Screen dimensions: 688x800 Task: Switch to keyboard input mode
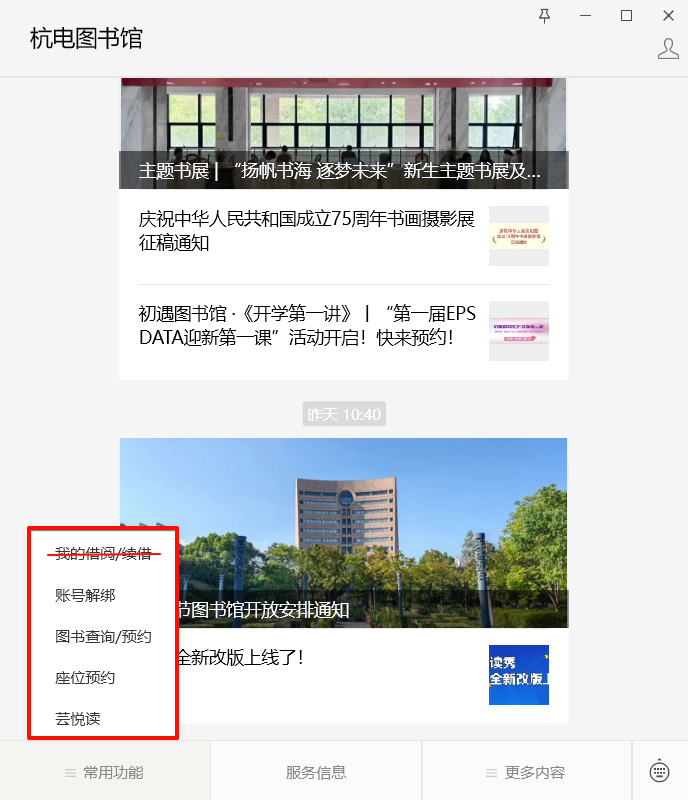659,771
